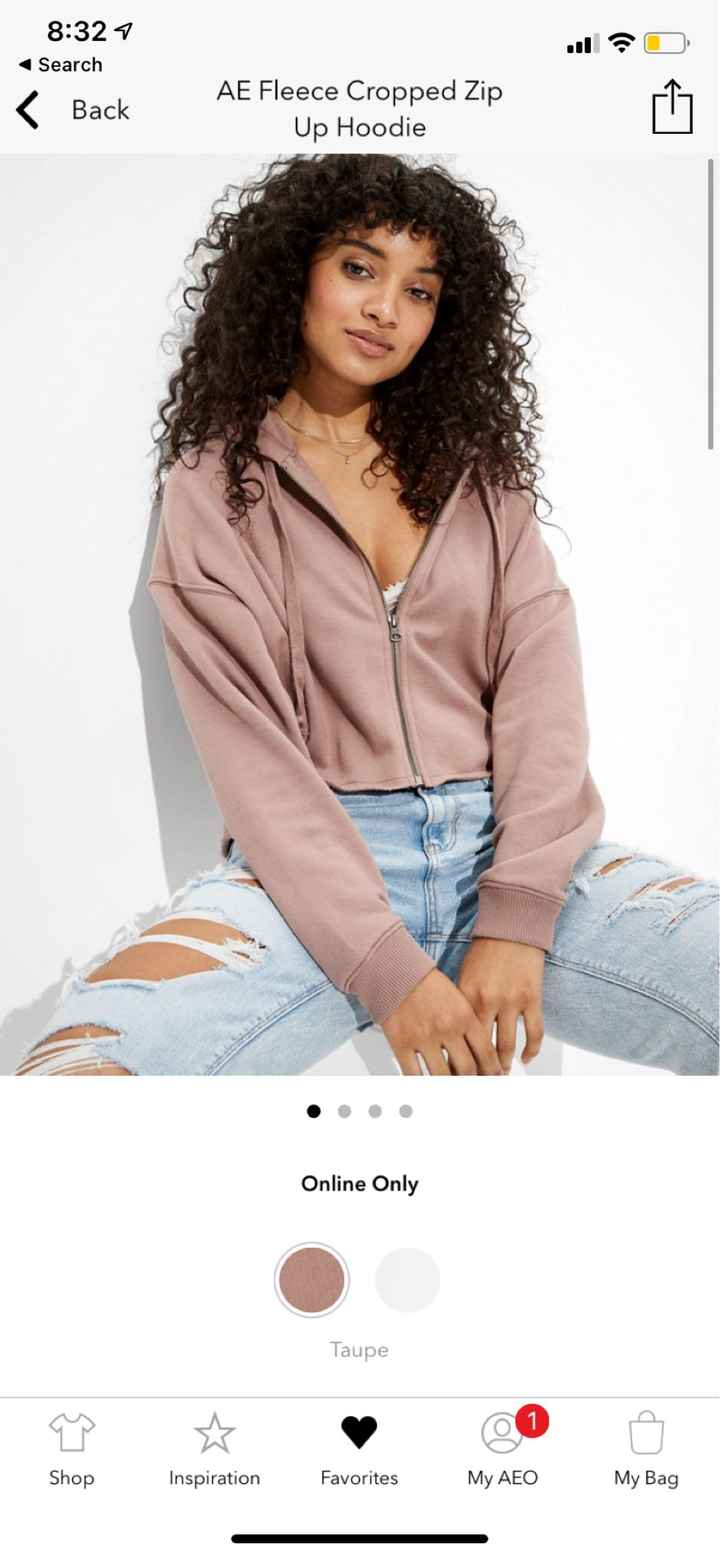Viewport: 720px width, 1557px height.
Task: Select the Taupe color option
Action: [311, 1279]
